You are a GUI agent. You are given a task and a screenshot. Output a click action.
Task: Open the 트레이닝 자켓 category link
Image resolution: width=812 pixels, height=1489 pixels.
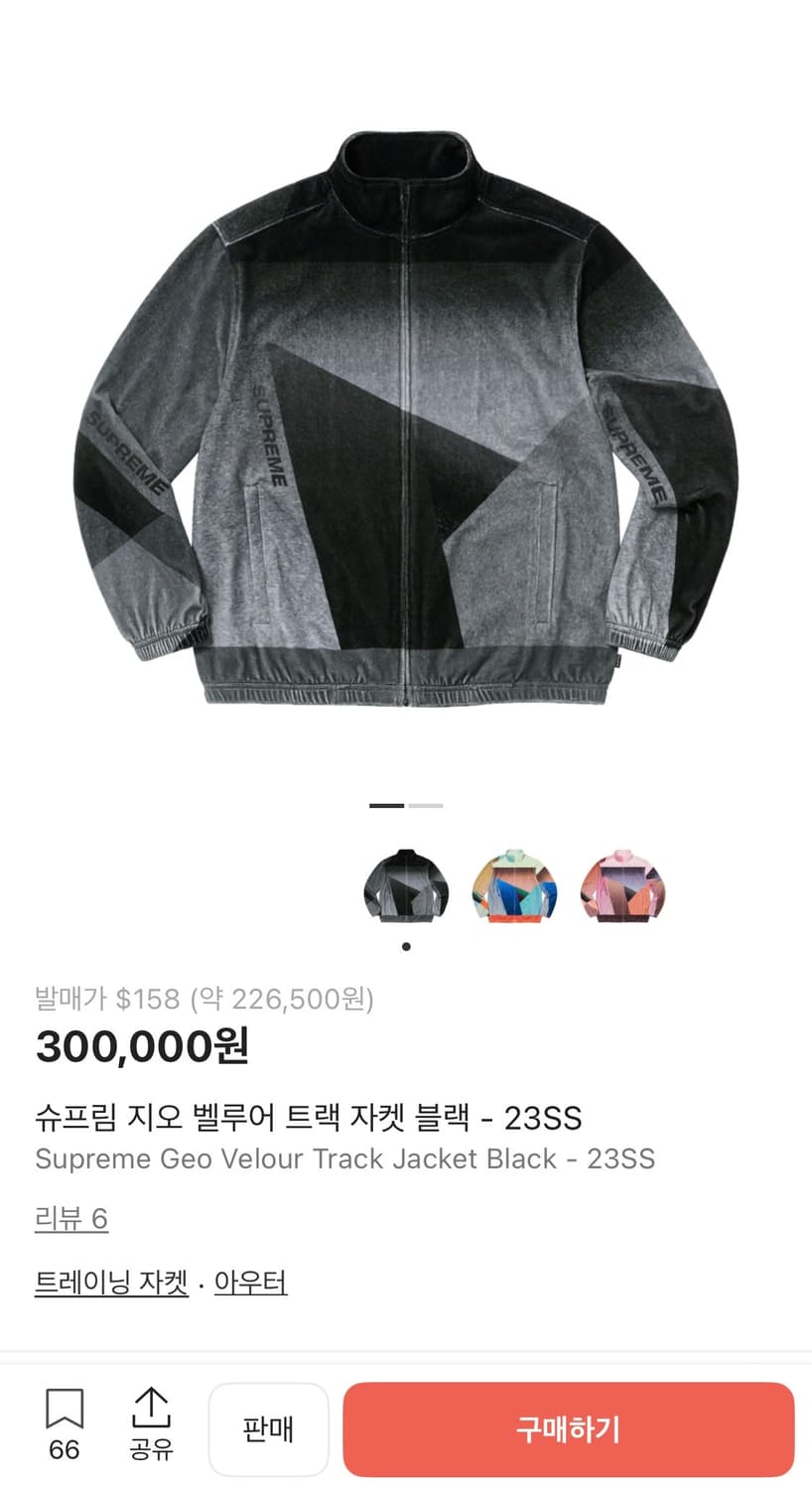point(111,1282)
